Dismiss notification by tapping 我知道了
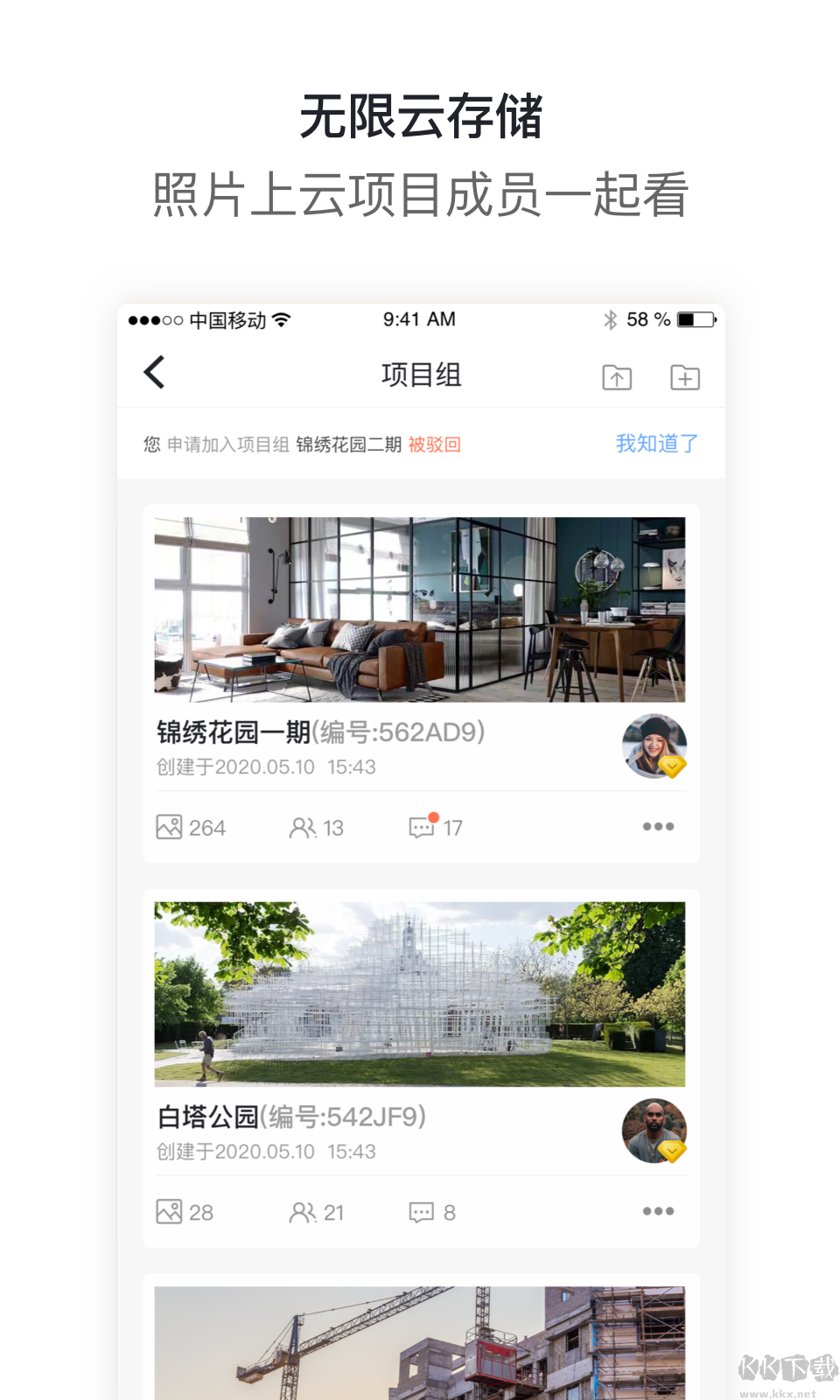Screen dimensions: 840x1400 click(x=655, y=444)
